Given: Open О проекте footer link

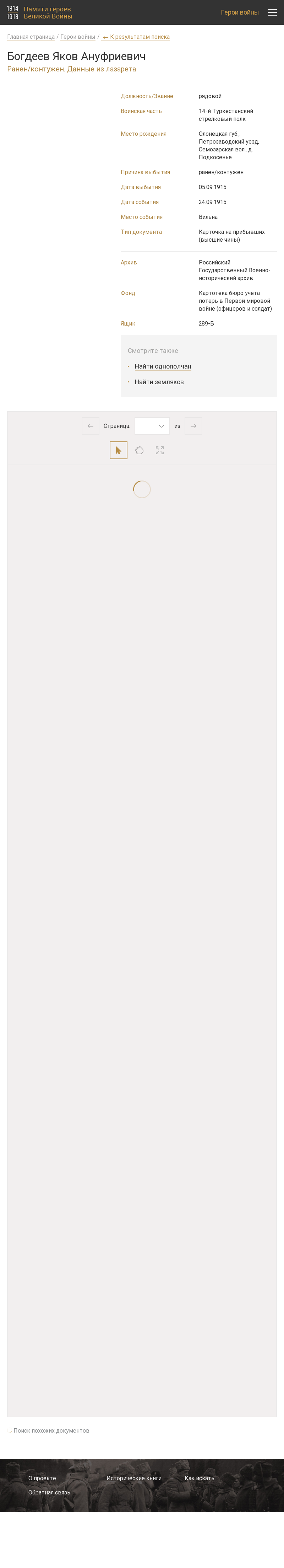Looking at the screenshot, I should click(x=42, y=1478).
